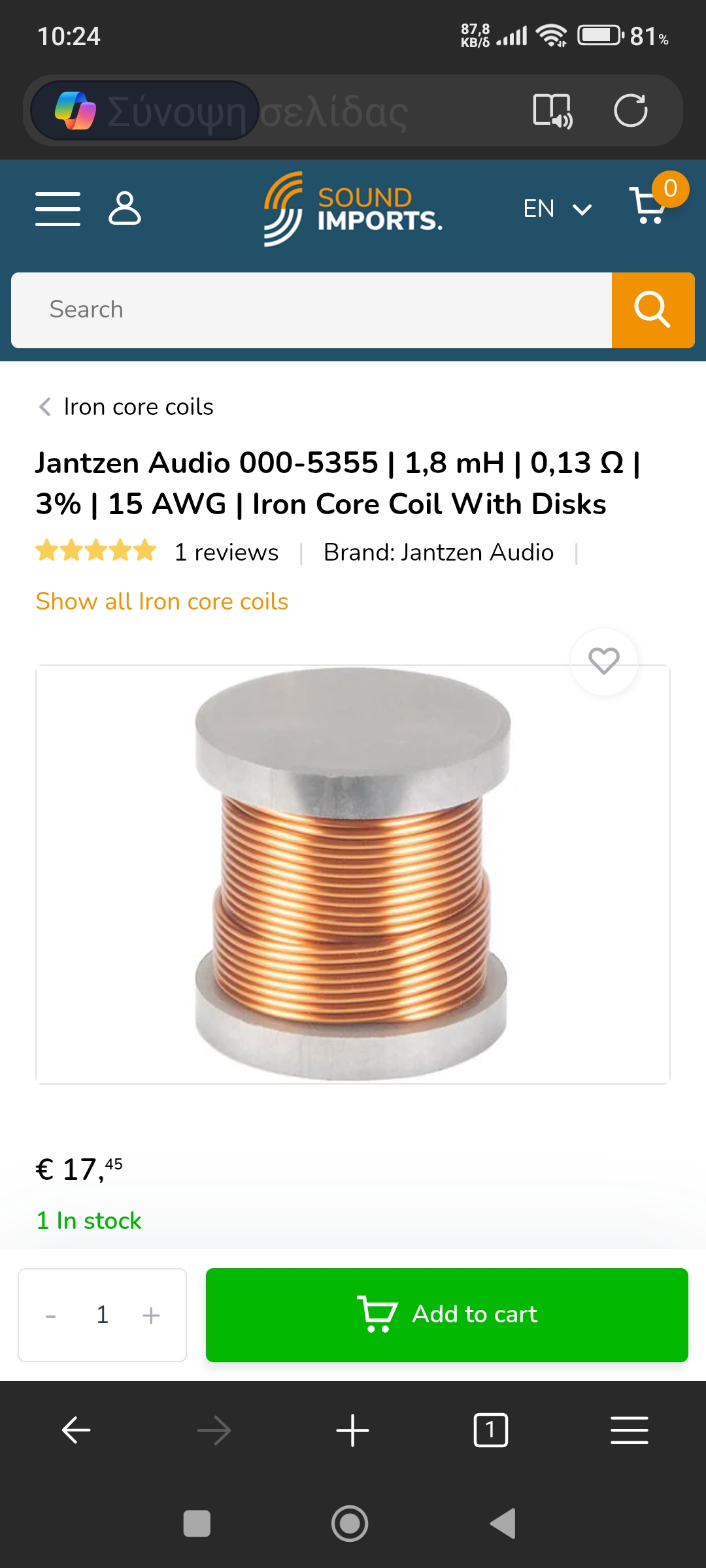Open the browser tabs switcher

490,1431
